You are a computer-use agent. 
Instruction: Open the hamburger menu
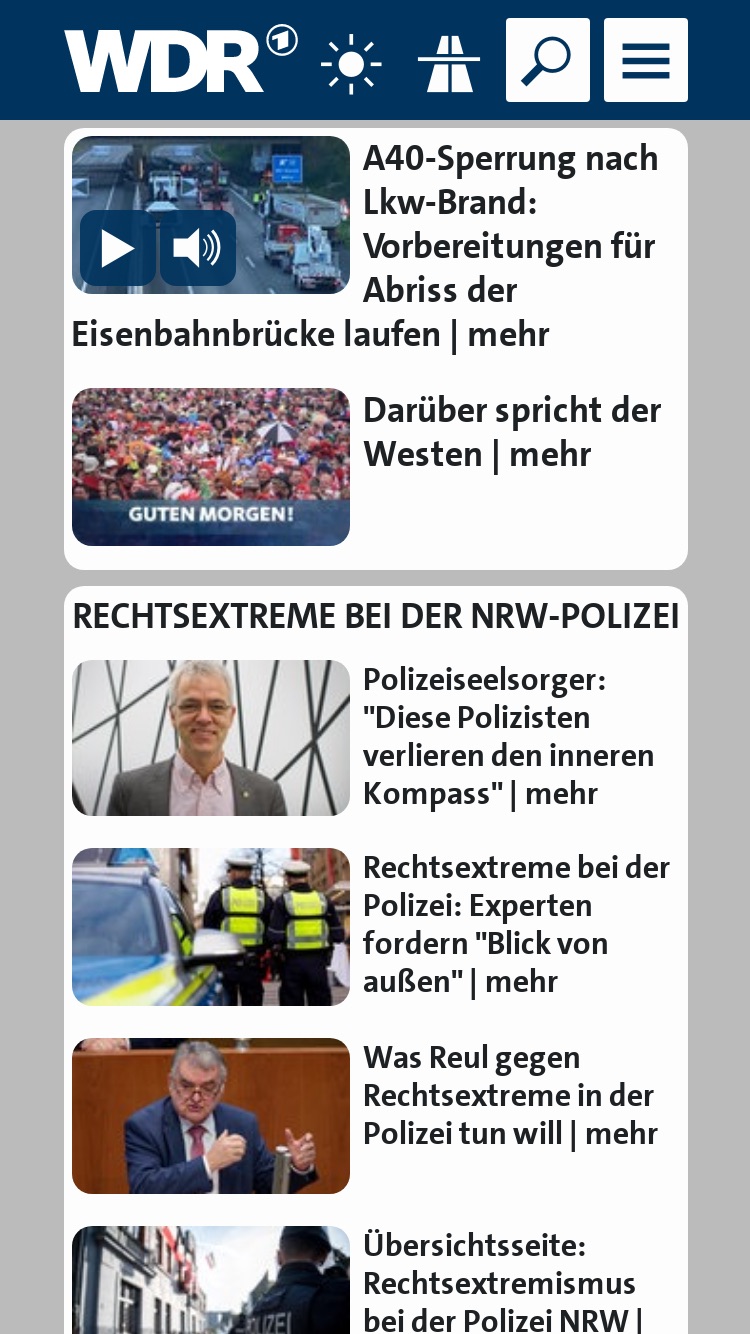click(646, 60)
